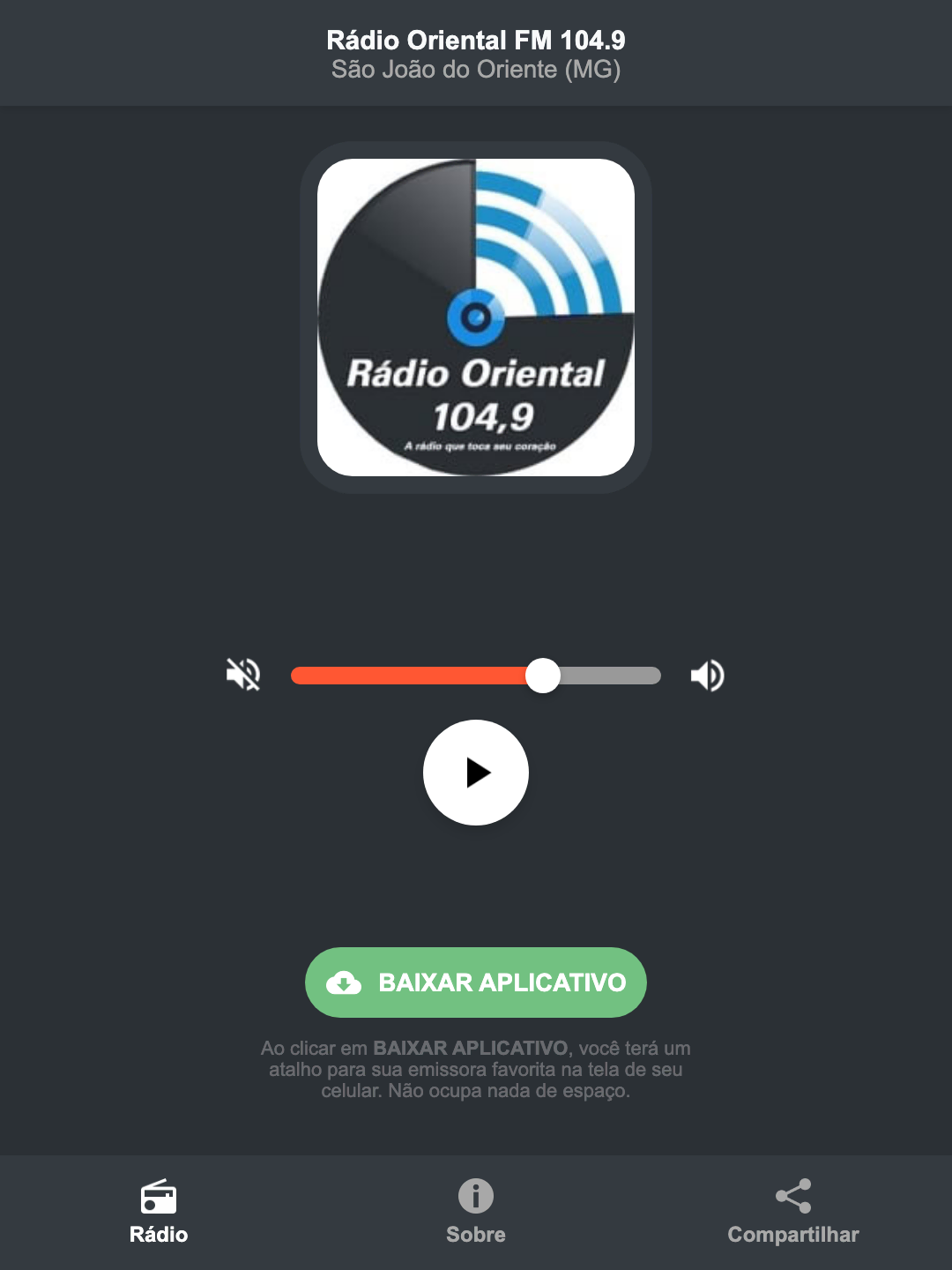Image resolution: width=952 pixels, height=1270 pixels.
Task: Click the station title Rádio Oriental FM 104.9
Action: (x=475, y=39)
